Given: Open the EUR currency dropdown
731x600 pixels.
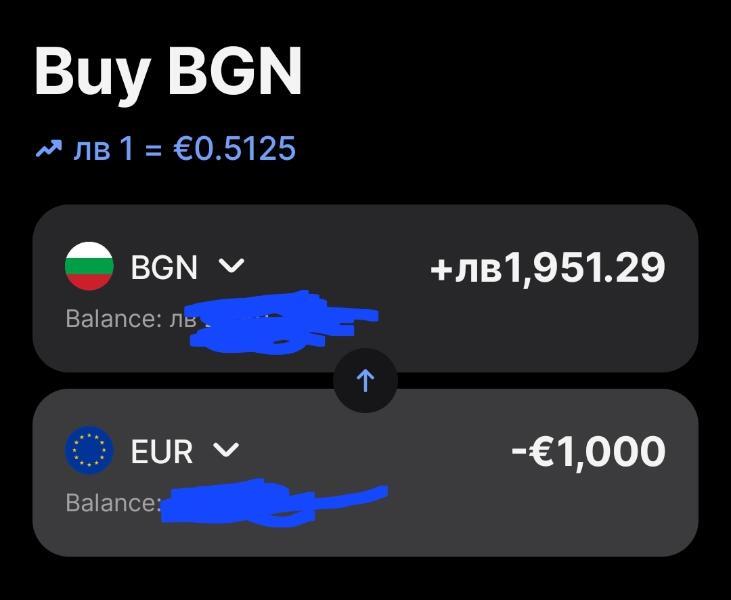Looking at the screenshot, I should tap(228, 451).
